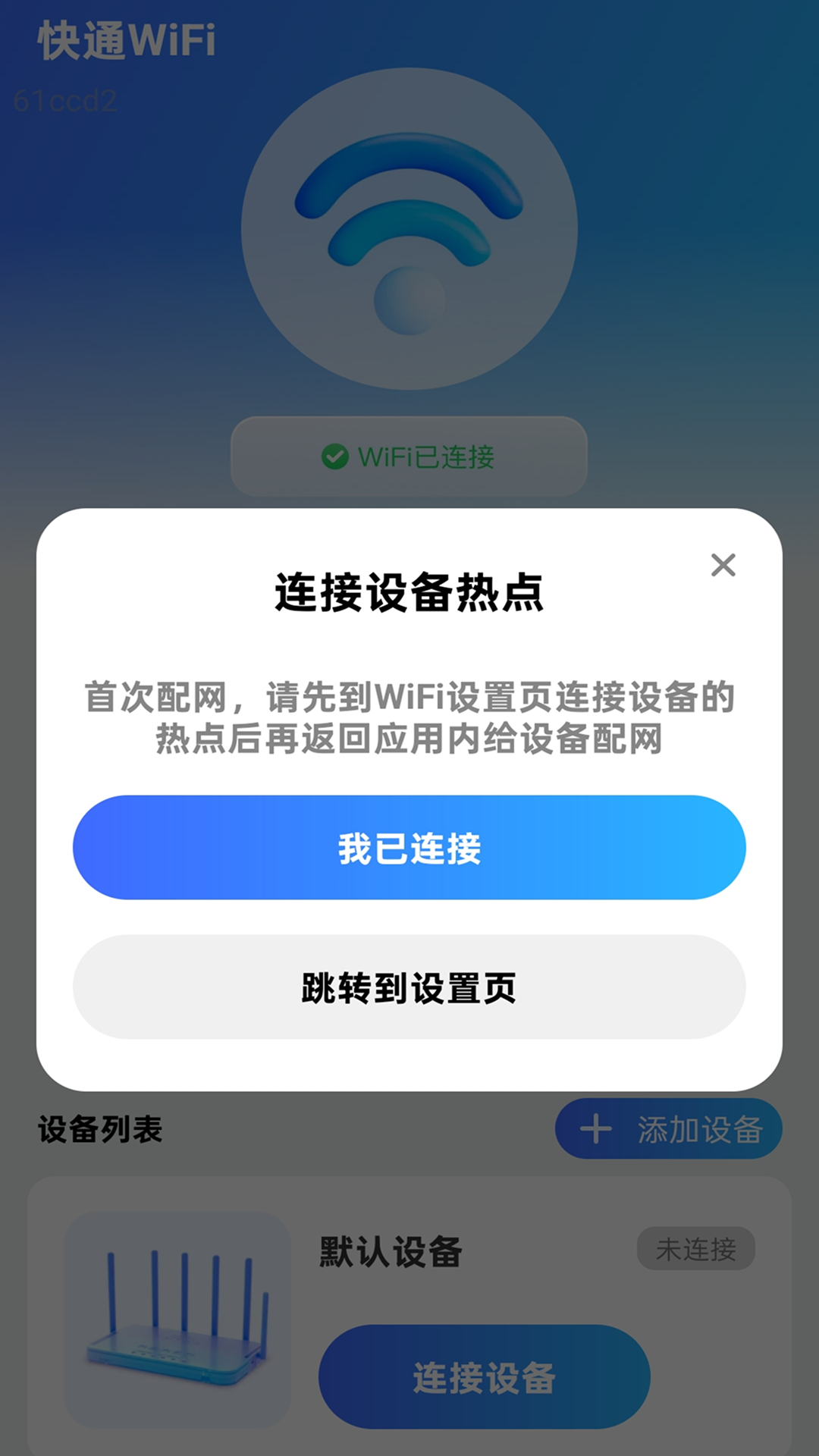The width and height of the screenshot is (819, 1456).
Task: Tap the X to dismiss the hotspot dialog
Action: (723, 563)
